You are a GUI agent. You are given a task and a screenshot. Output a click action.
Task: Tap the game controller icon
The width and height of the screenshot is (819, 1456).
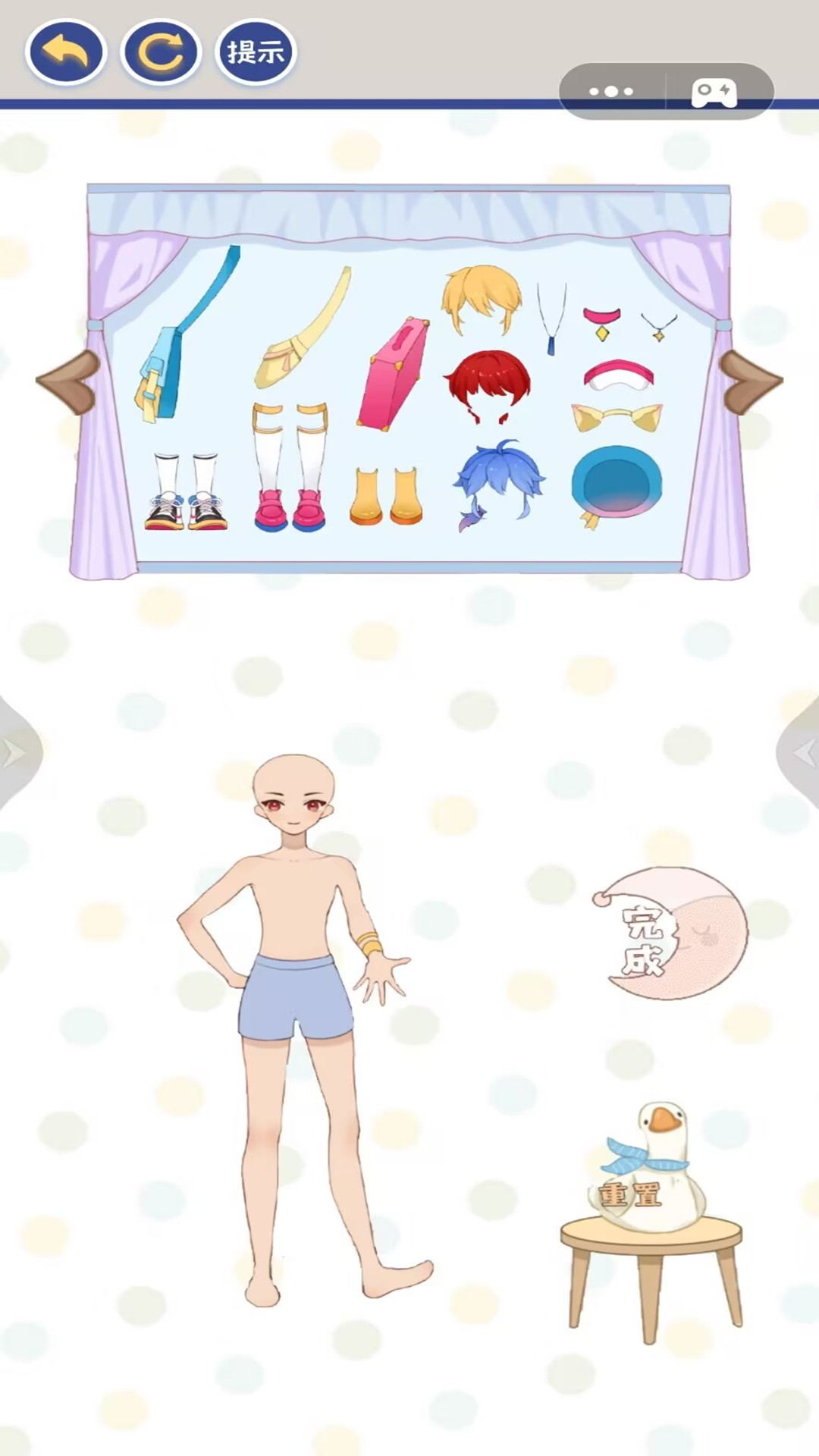714,92
